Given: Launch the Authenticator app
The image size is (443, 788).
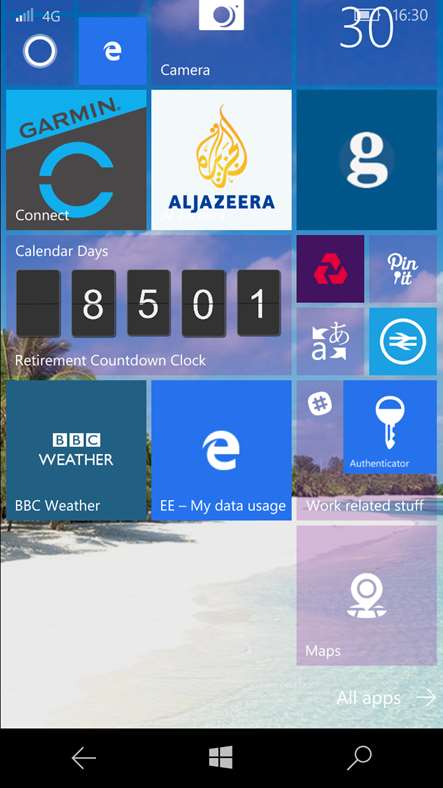Looking at the screenshot, I should (x=390, y=427).
